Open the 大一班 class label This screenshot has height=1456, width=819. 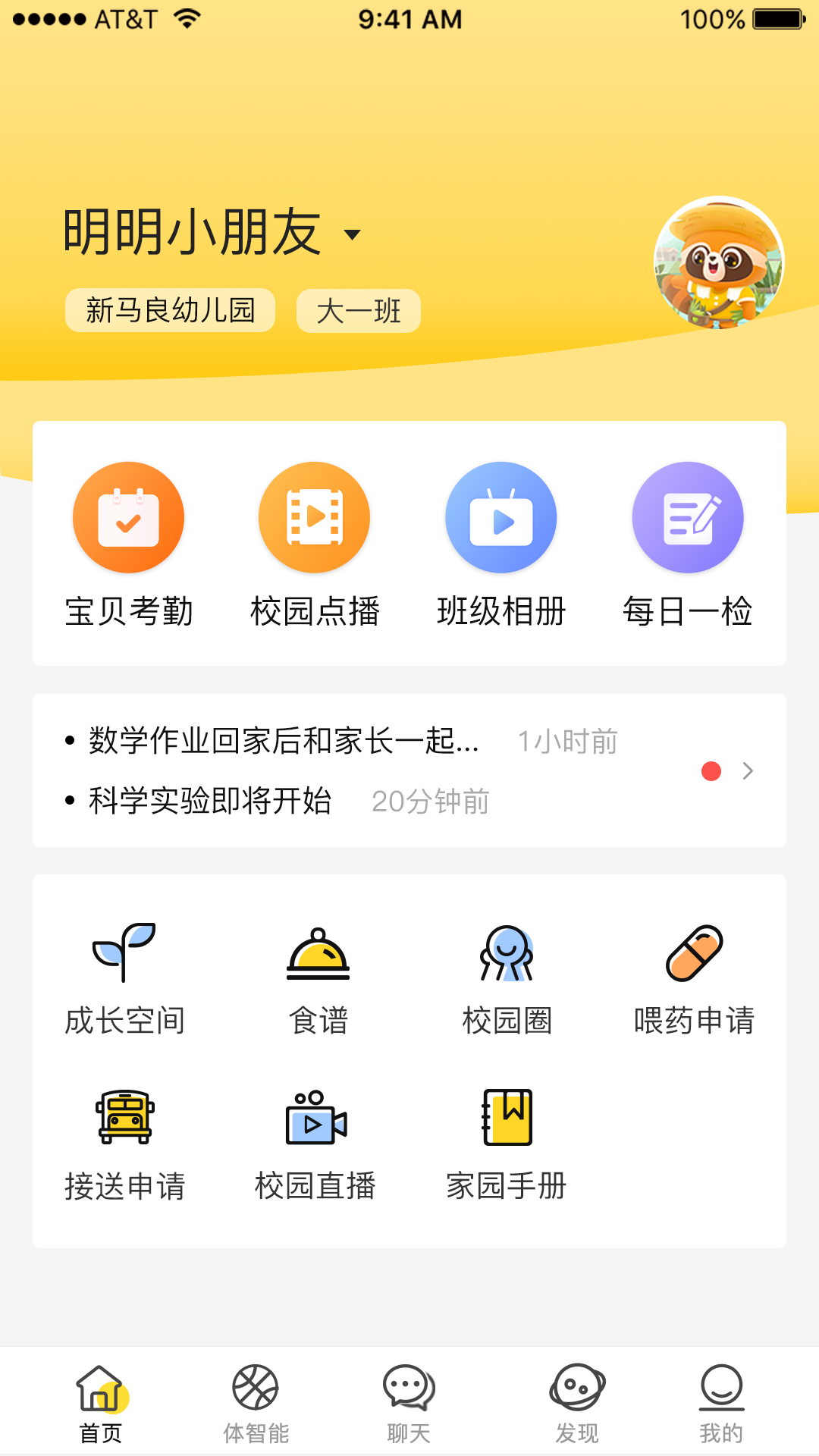click(357, 311)
